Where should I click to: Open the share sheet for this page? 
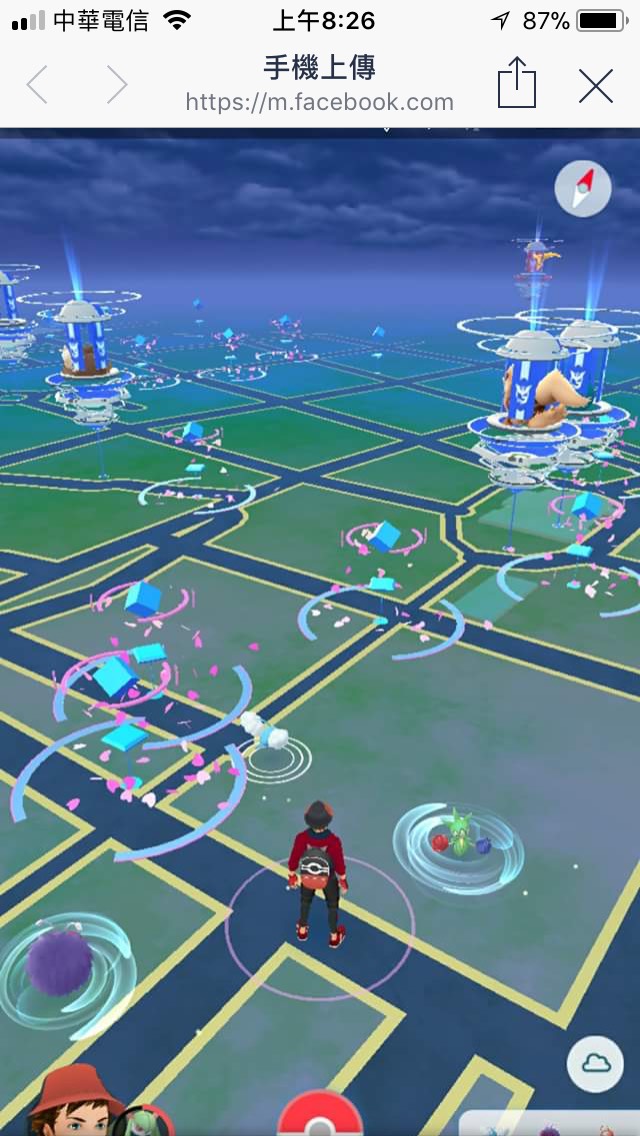[517, 84]
